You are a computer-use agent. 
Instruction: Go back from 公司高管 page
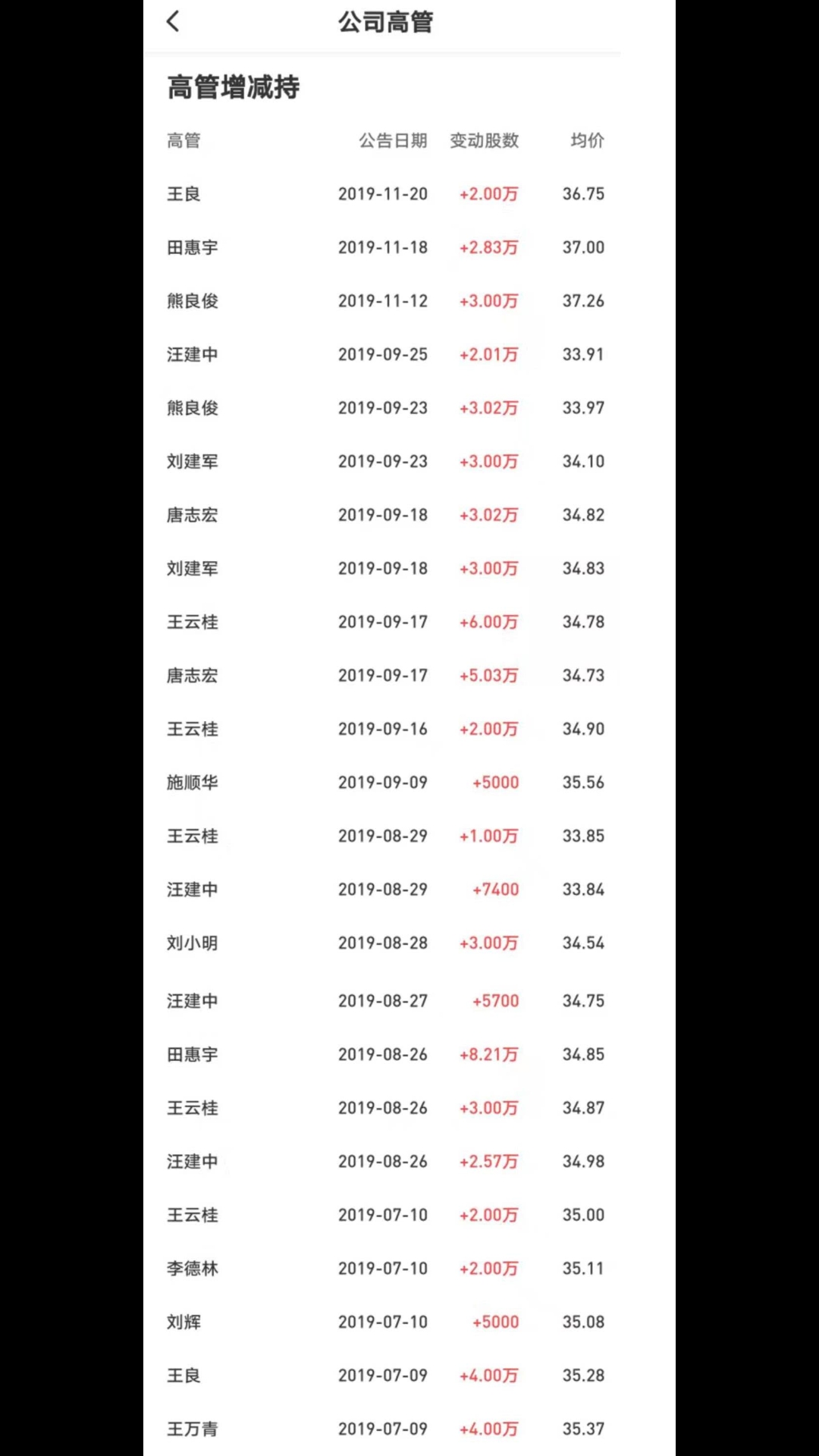click(x=173, y=21)
